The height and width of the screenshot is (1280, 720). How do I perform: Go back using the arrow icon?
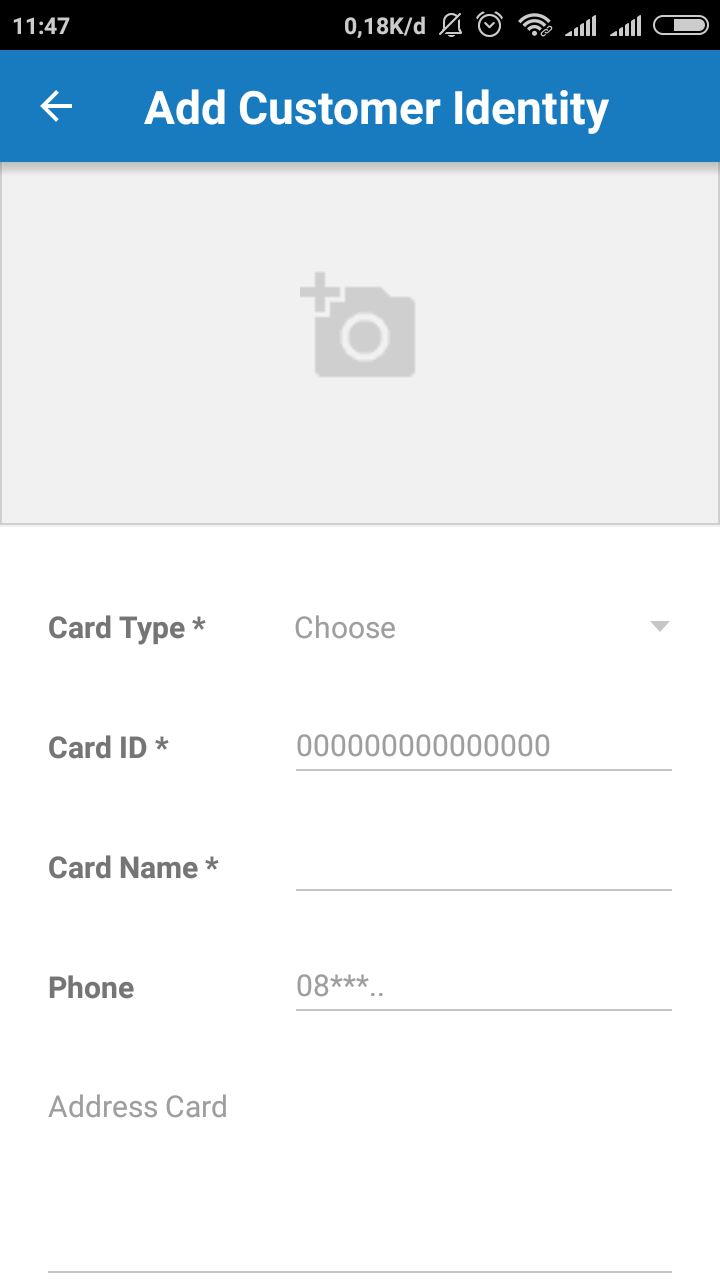click(x=57, y=106)
